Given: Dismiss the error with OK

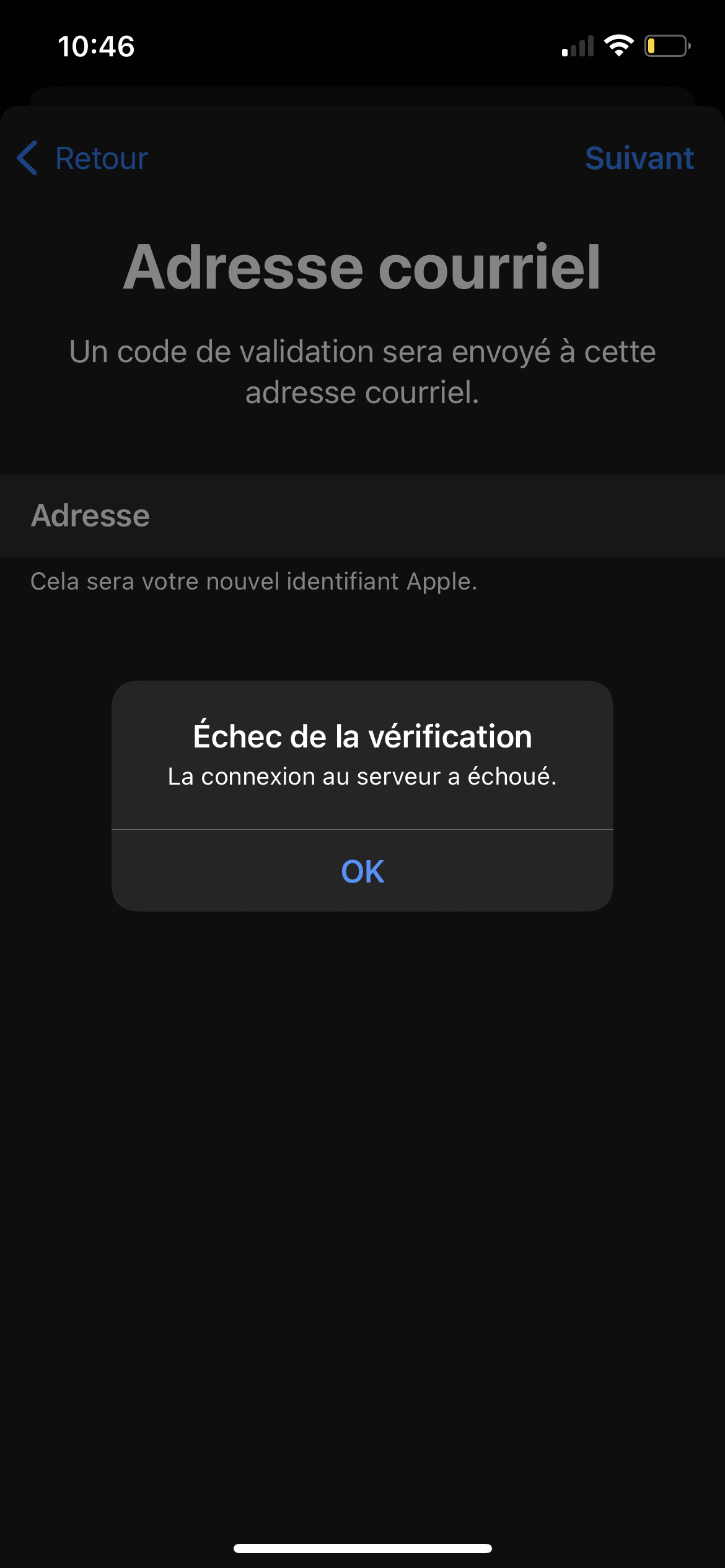Looking at the screenshot, I should click(x=362, y=871).
